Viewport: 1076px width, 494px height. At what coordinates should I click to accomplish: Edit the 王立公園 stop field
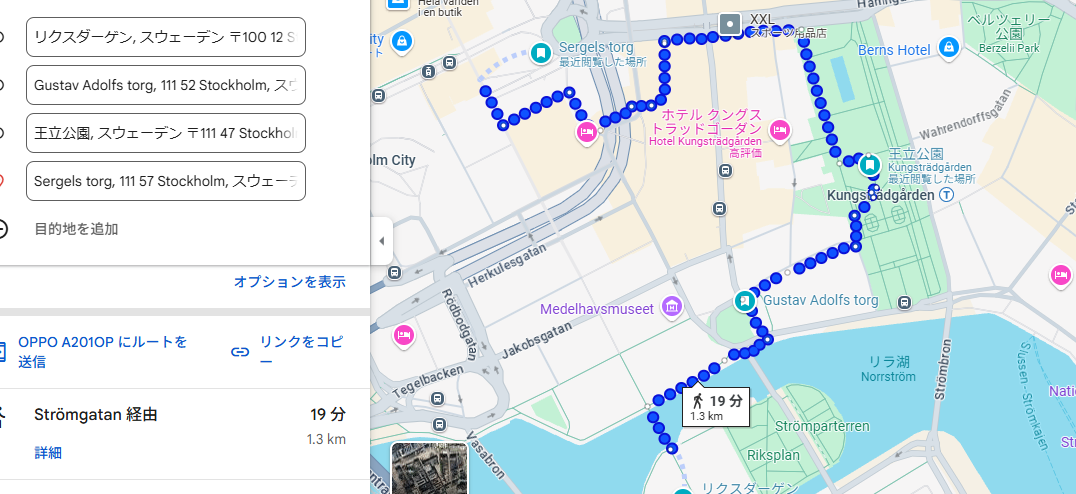[165, 133]
